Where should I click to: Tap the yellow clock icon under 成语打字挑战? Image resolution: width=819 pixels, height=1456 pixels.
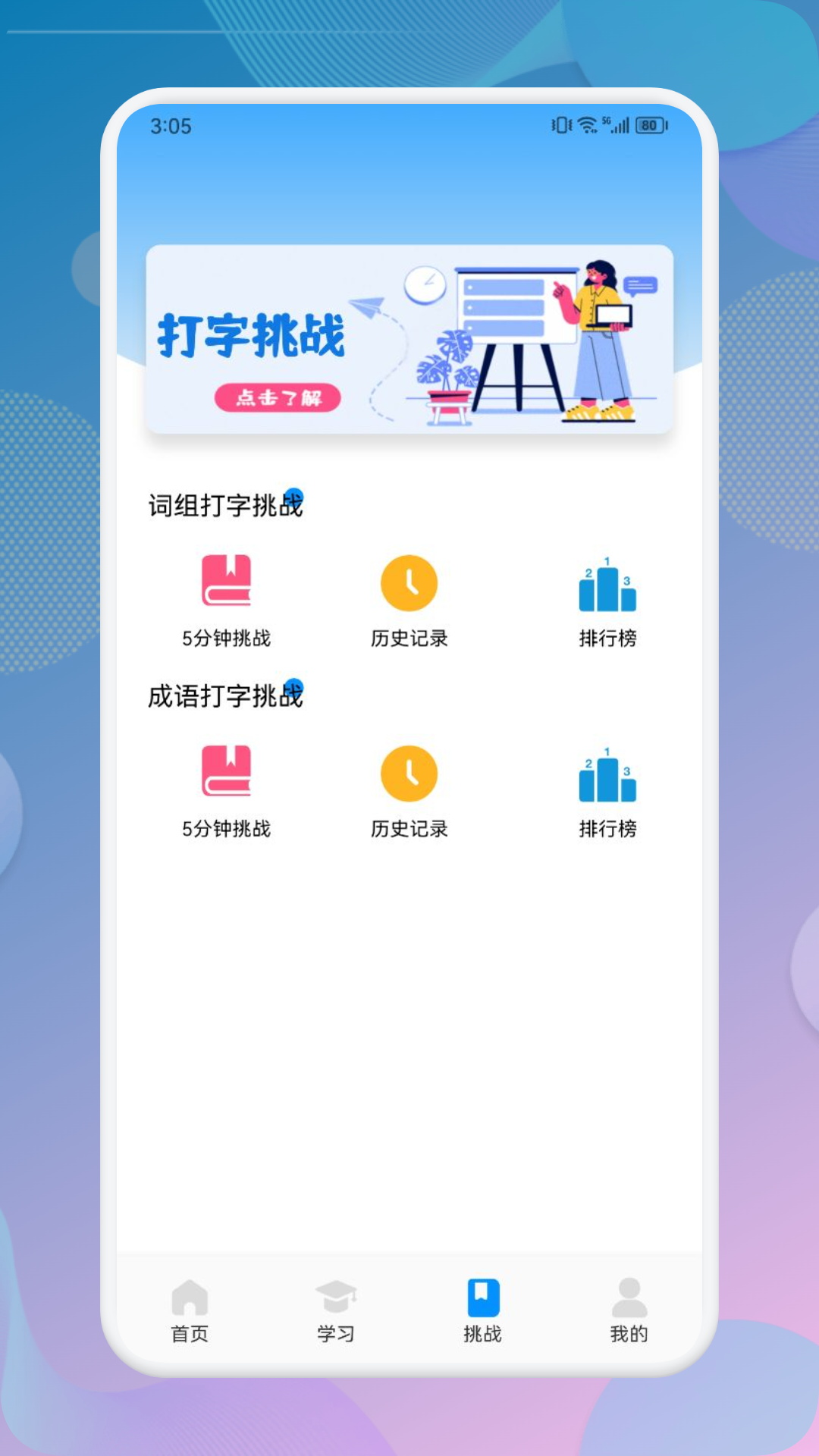tap(409, 773)
